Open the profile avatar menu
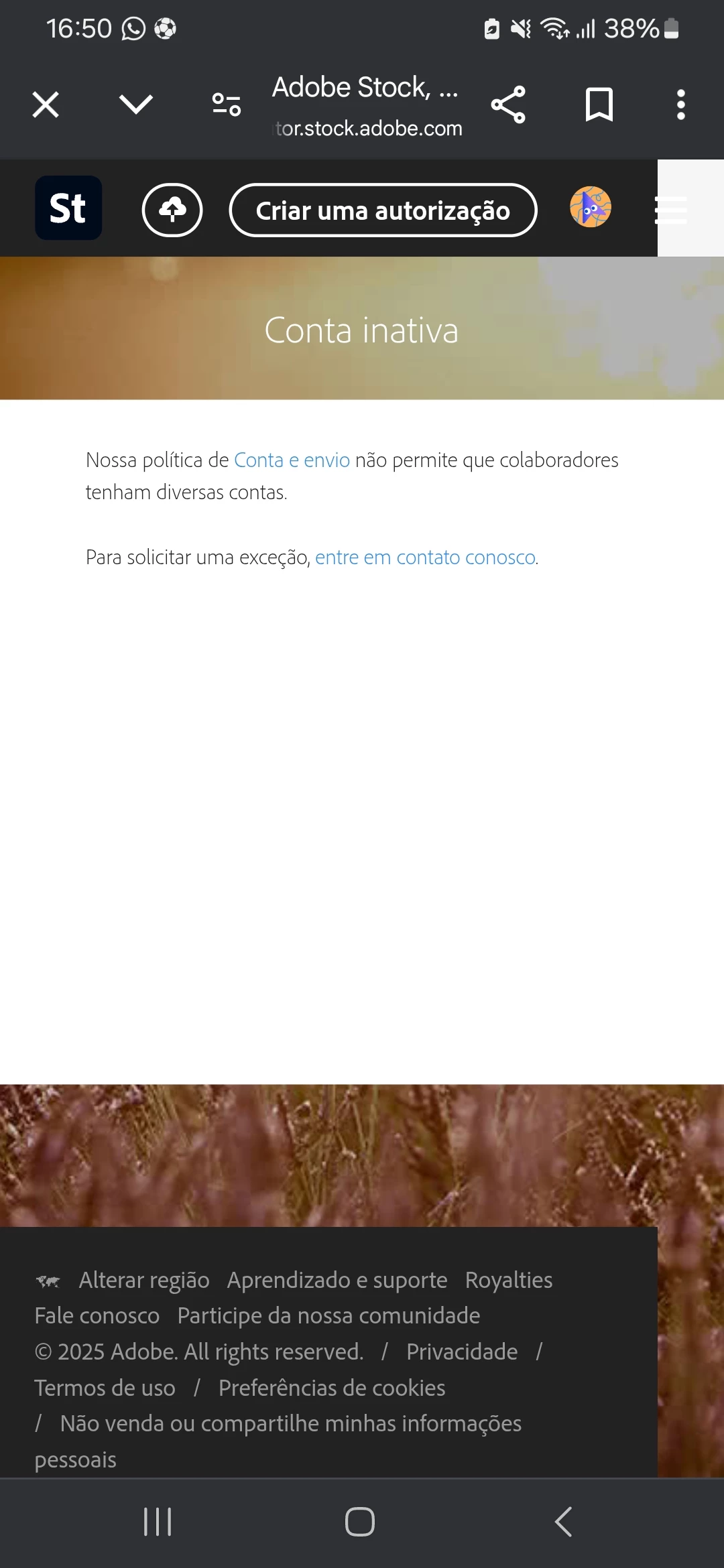 pyautogui.click(x=590, y=207)
